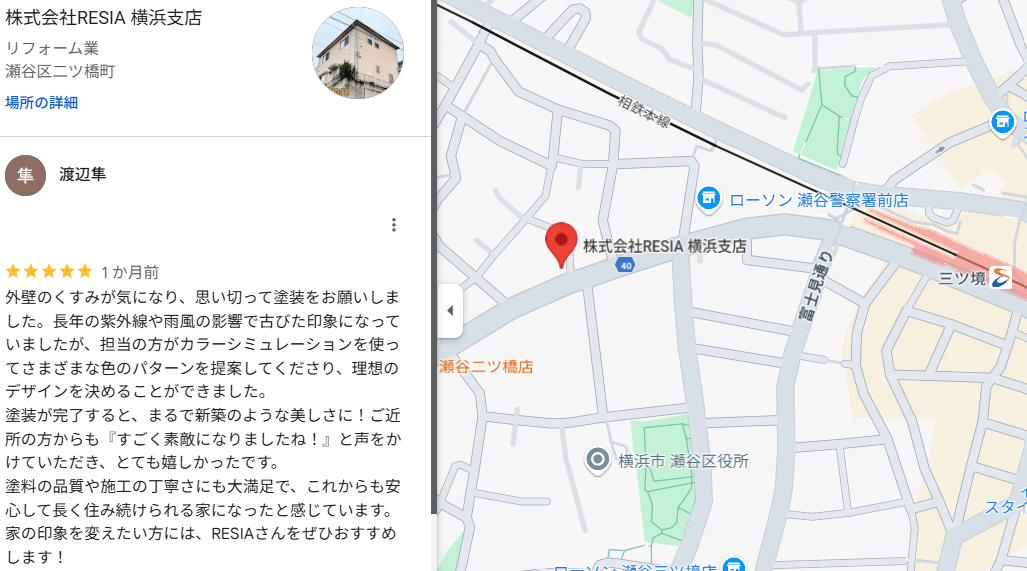The image size is (1027, 571).
Task: Open the 瀬谷二ツ橋店 map label
Action: point(486,367)
